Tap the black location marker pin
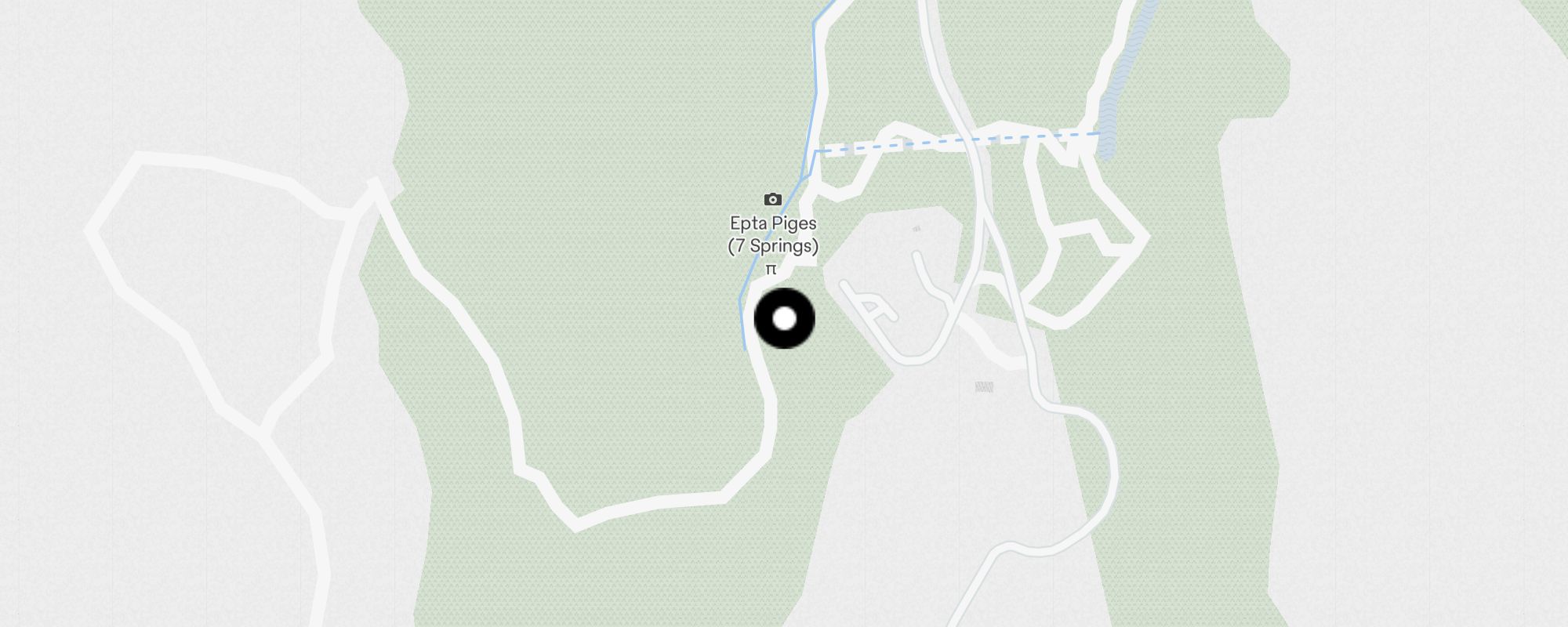 (x=784, y=318)
